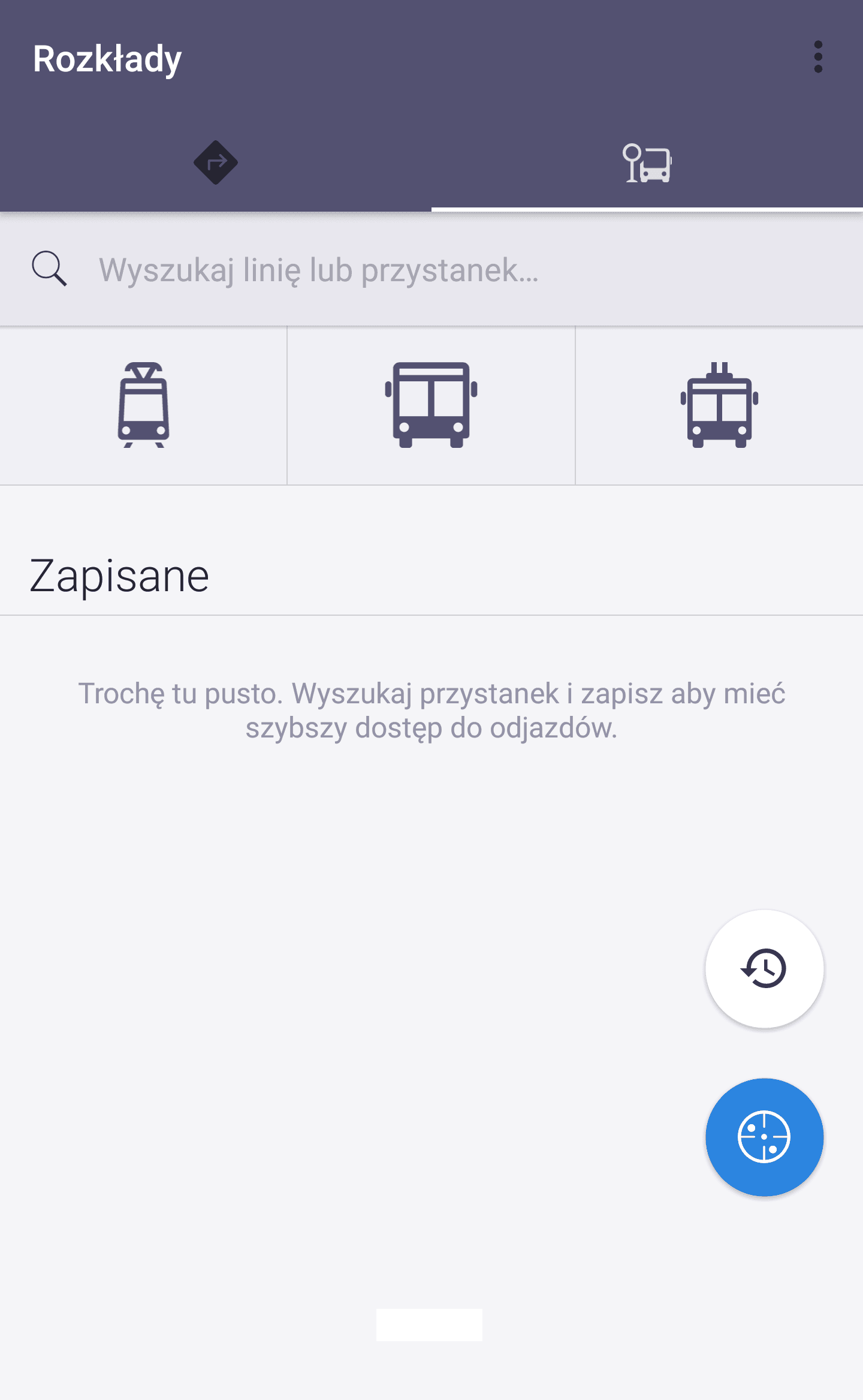Show bus lines

click(x=431, y=405)
